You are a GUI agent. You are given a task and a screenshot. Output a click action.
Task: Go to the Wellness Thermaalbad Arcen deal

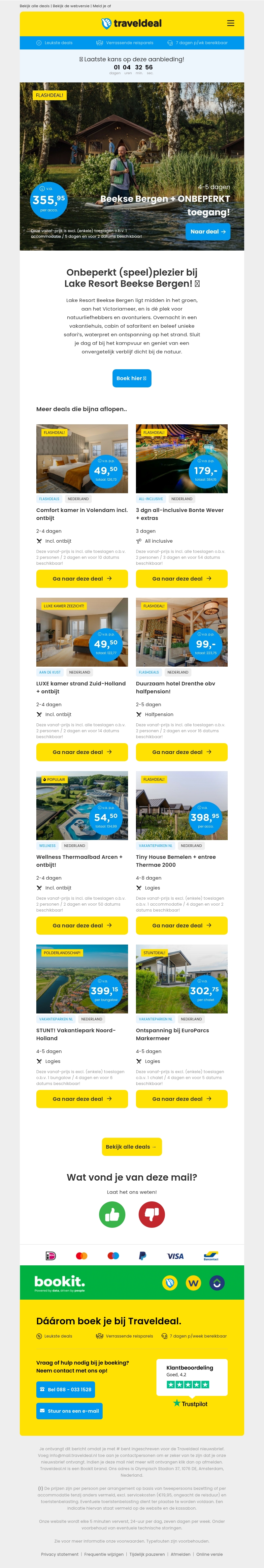tap(82, 925)
